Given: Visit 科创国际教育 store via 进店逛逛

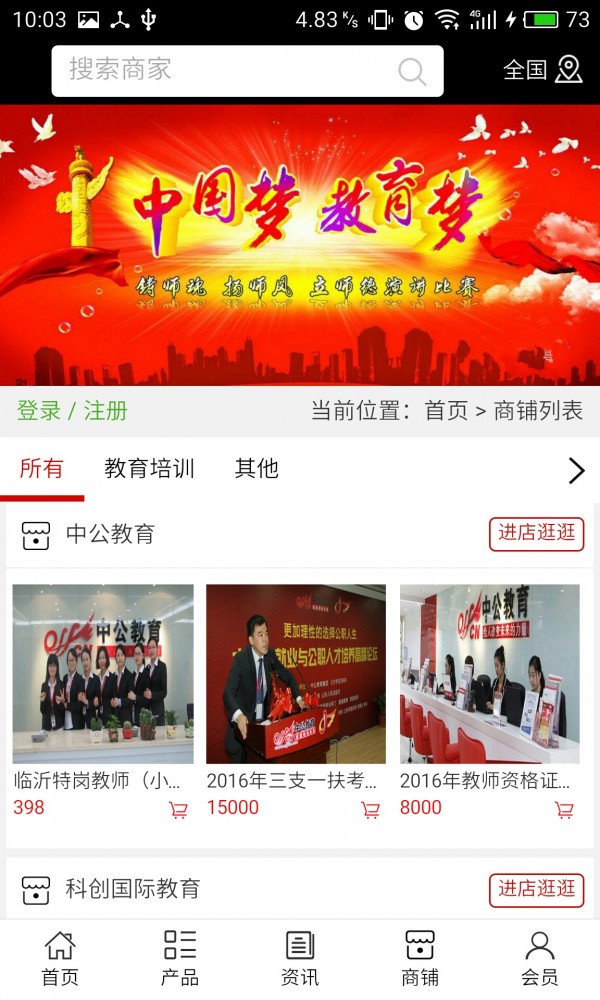Looking at the screenshot, I should [536, 889].
